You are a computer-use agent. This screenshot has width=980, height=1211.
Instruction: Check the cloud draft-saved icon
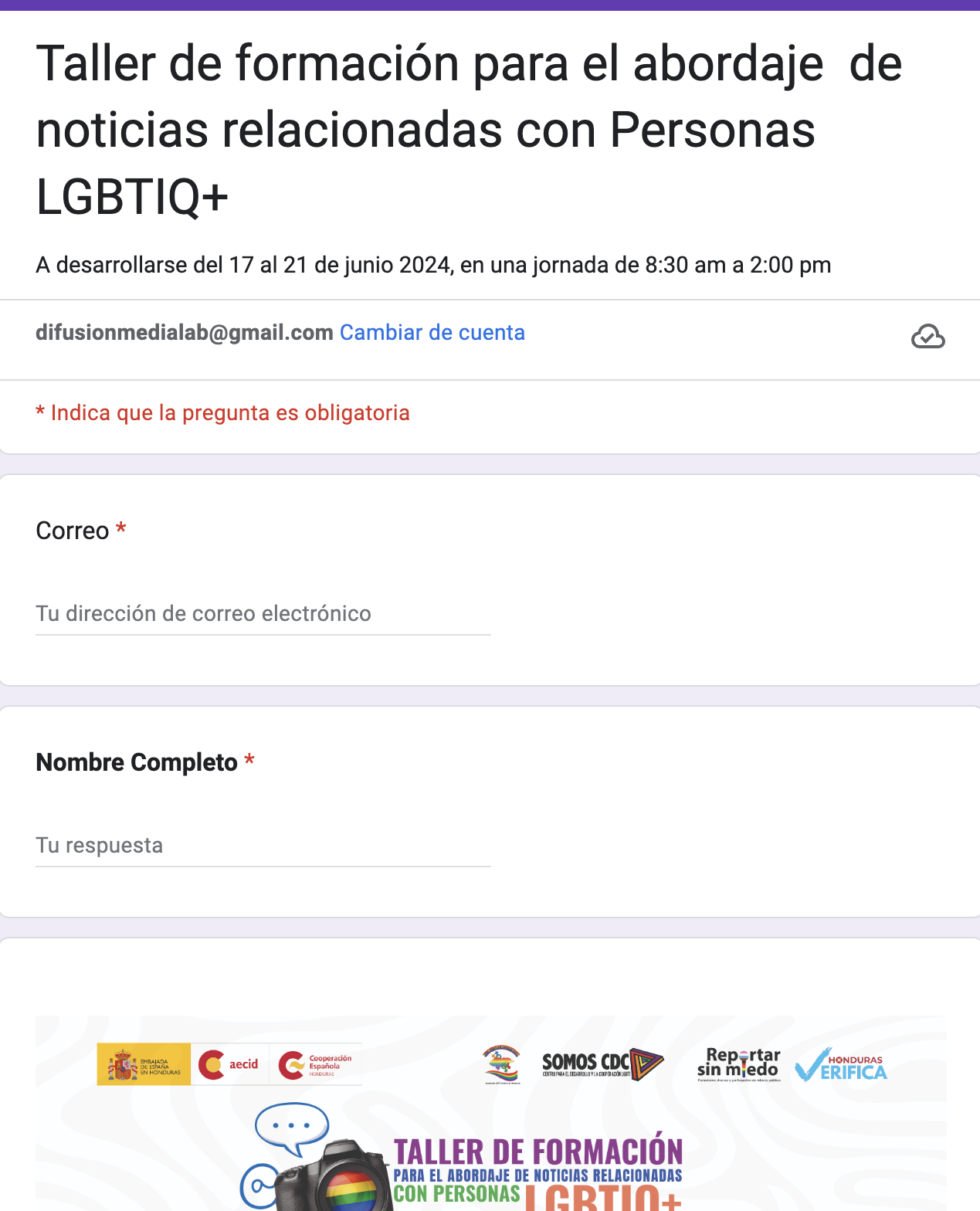click(x=927, y=337)
